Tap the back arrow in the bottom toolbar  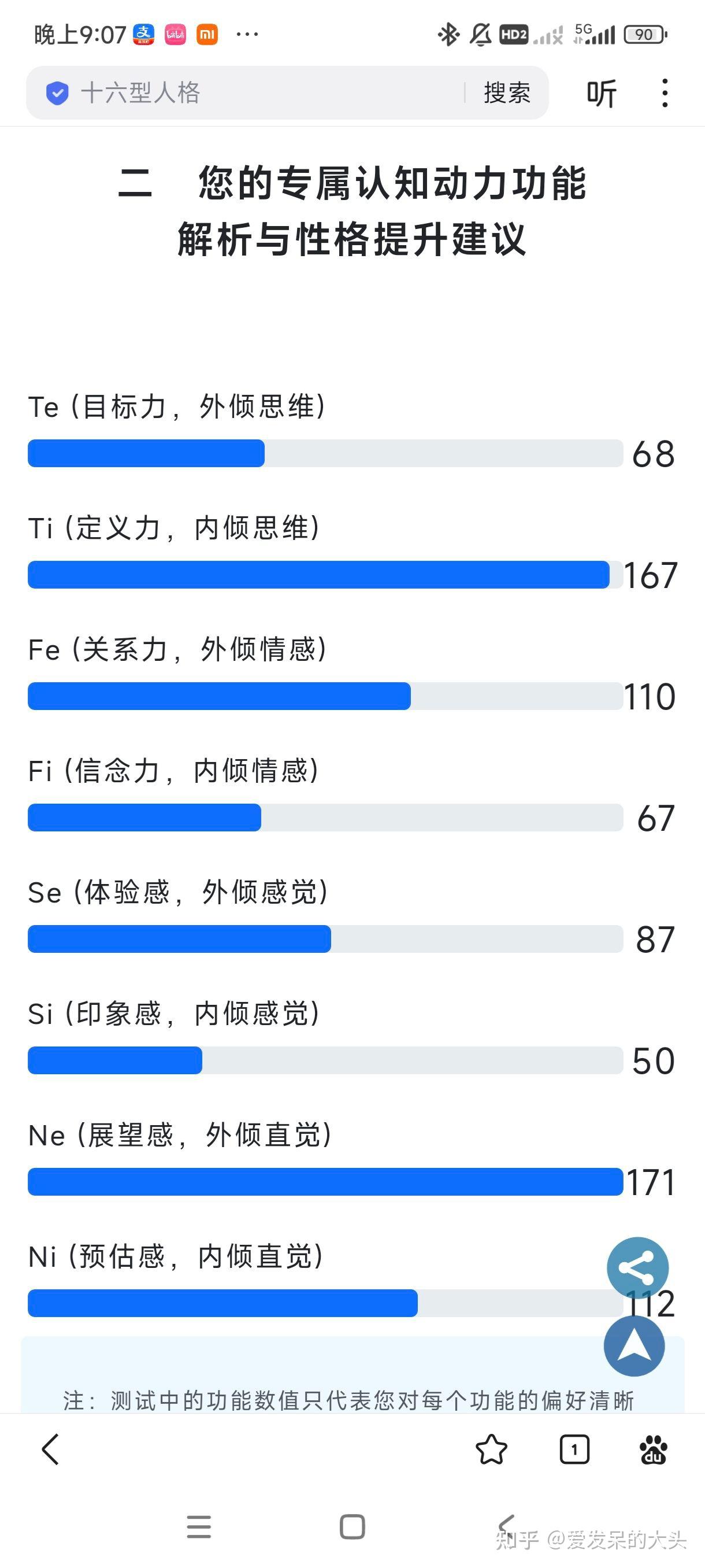(50, 1448)
